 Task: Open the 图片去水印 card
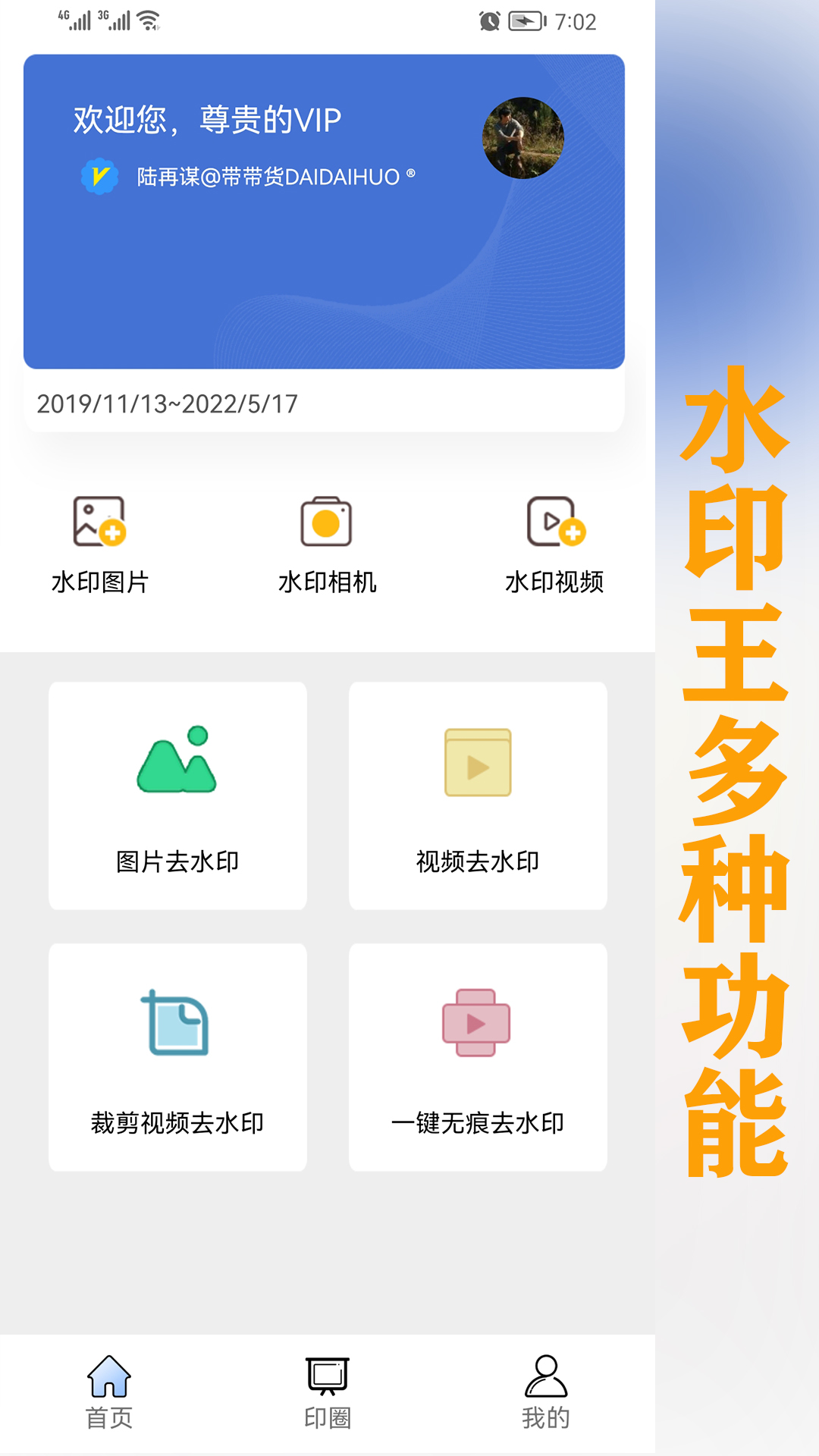(x=177, y=796)
